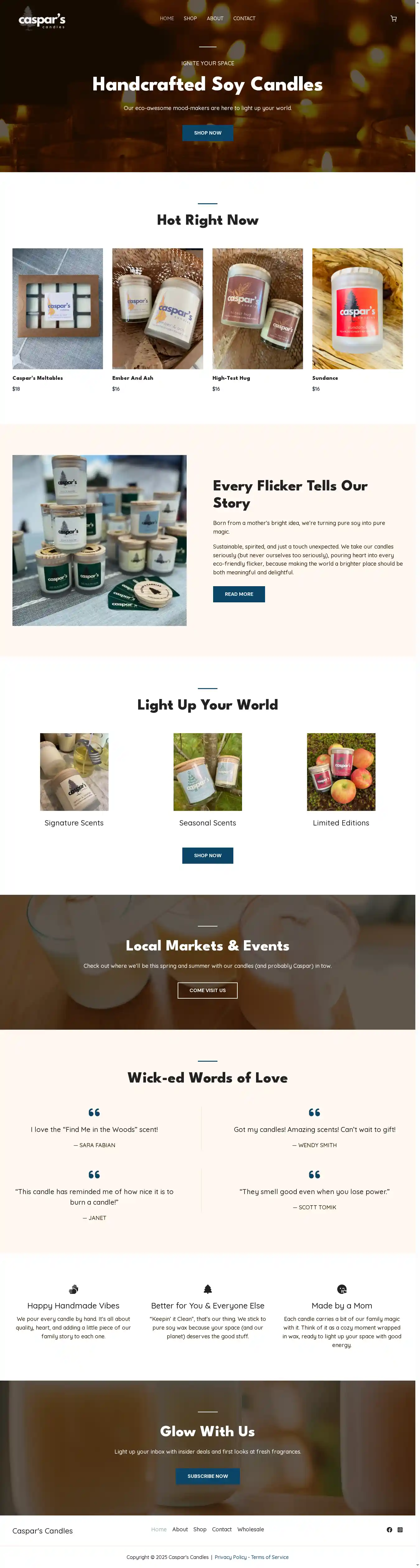Browse the Seasonal Scents category

[207, 772]
